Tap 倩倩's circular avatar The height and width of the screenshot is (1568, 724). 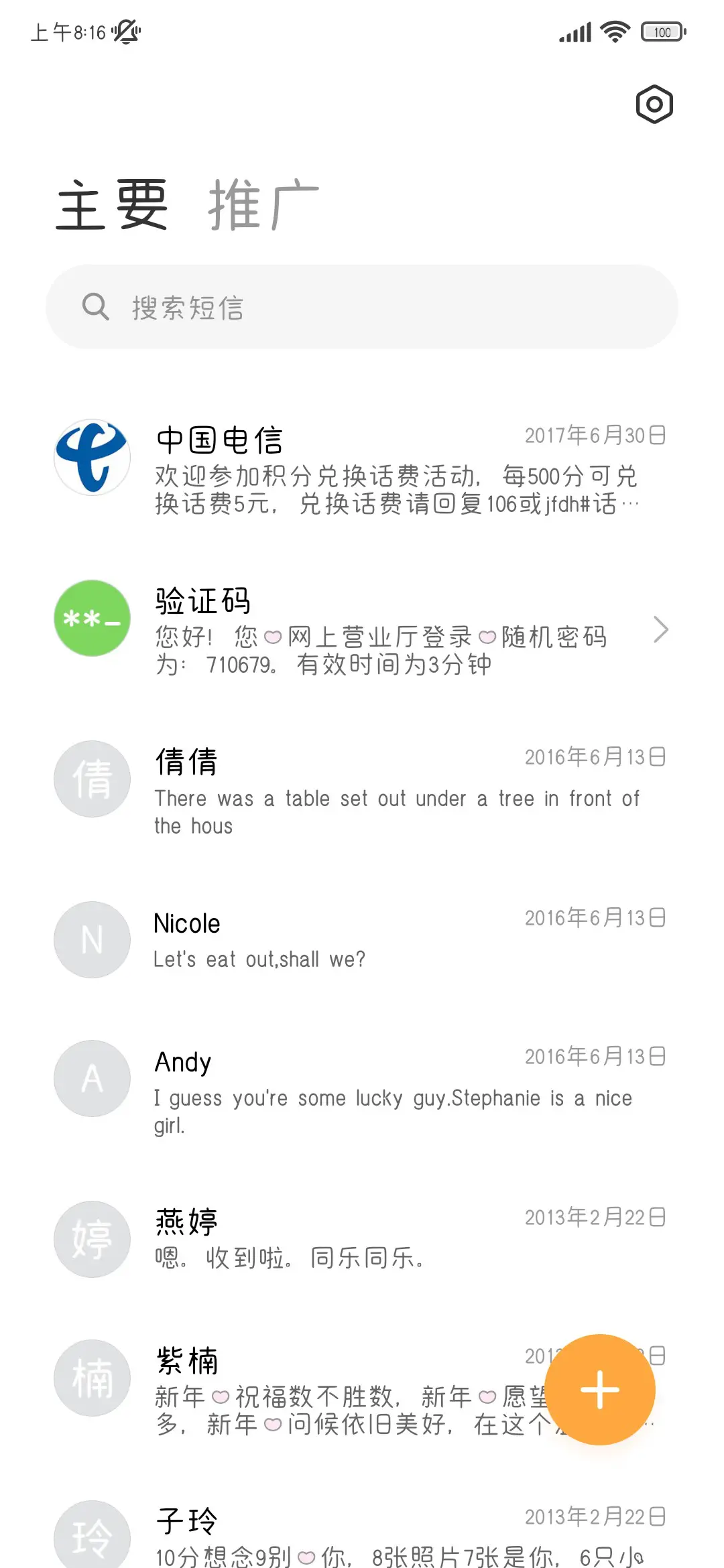click(x=92, y=778)
